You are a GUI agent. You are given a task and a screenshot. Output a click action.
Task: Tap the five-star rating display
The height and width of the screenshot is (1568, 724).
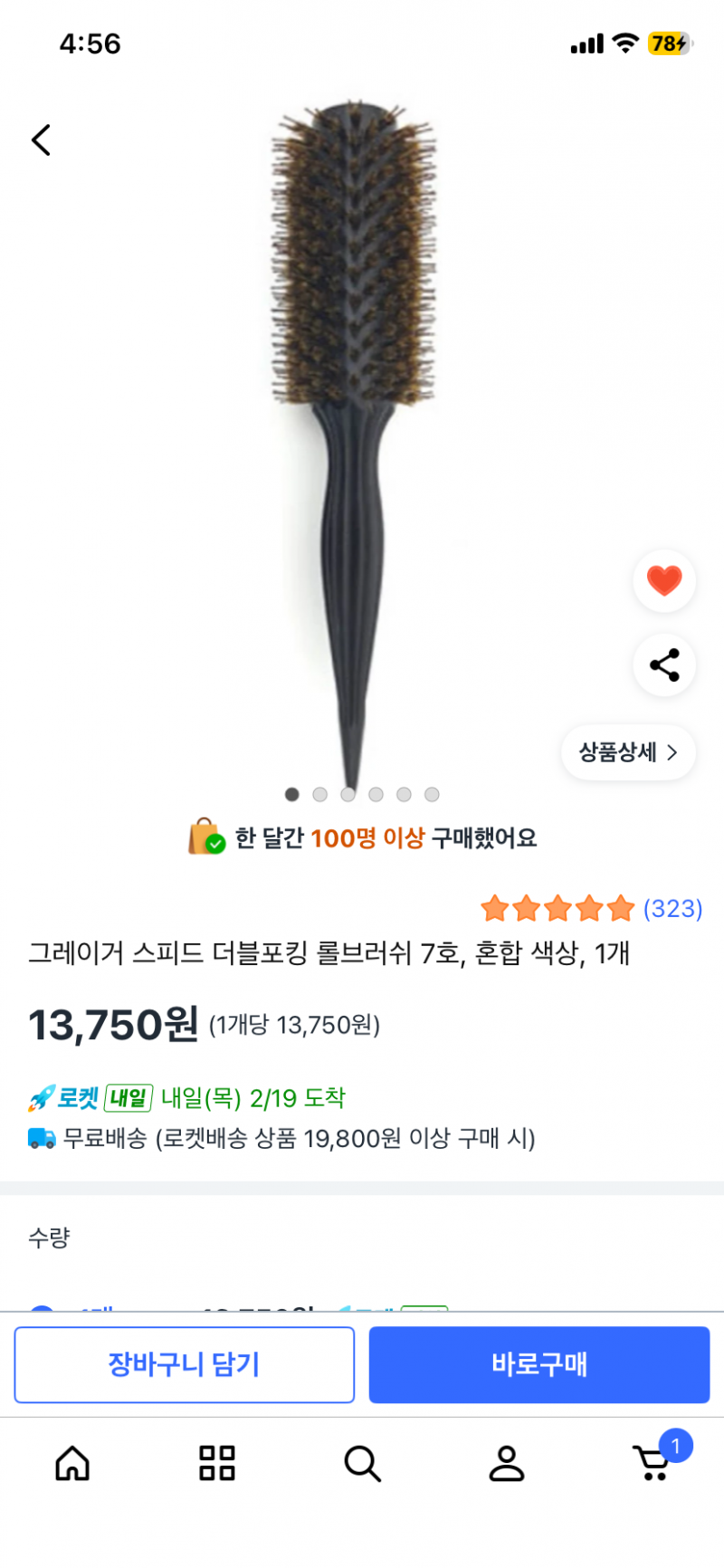(557, 909)
